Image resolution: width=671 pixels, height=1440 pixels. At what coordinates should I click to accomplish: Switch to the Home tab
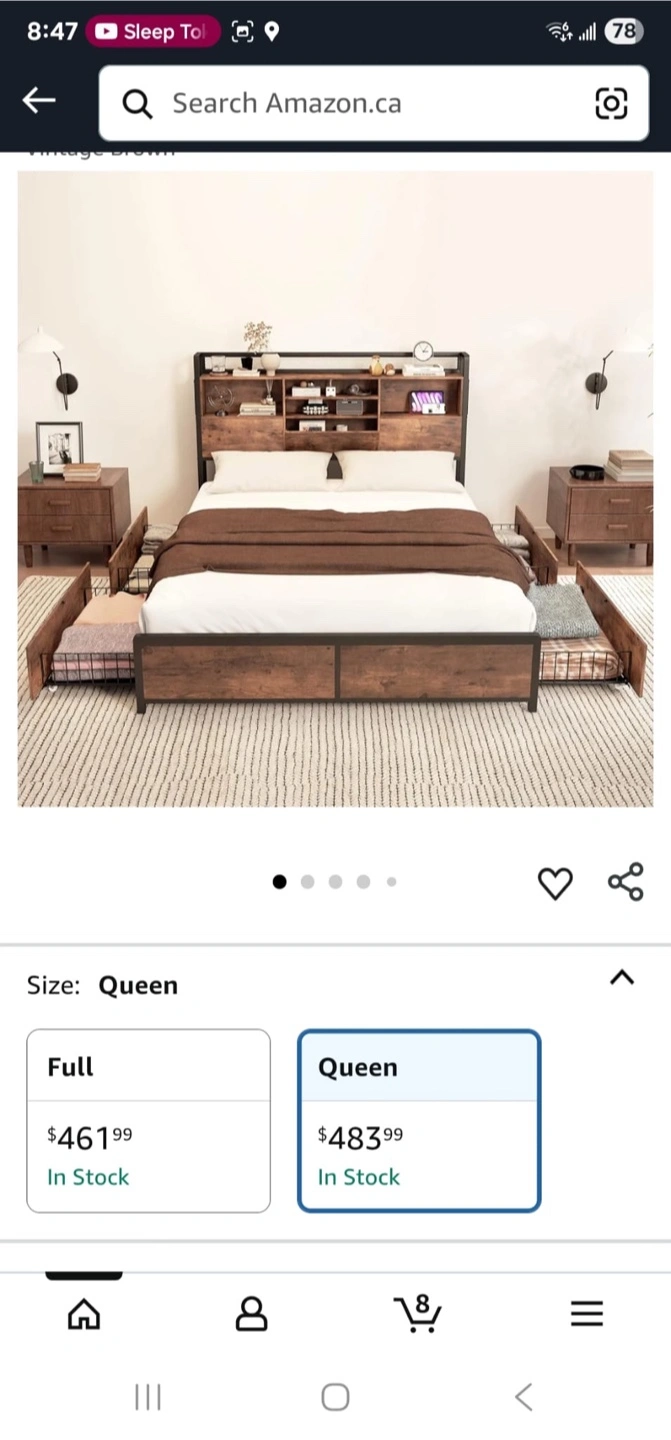(x=84, y=1313)
